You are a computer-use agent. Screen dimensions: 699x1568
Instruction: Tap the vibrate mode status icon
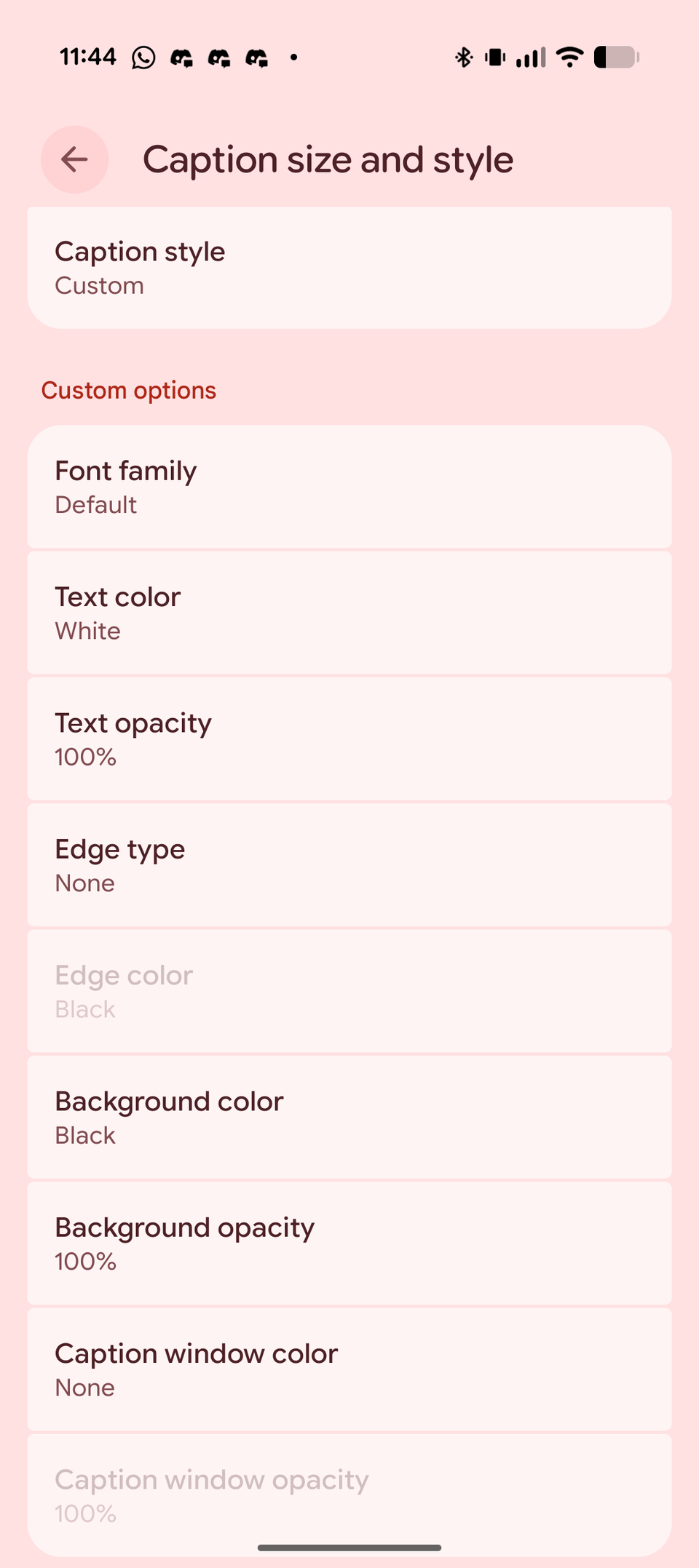click(x=494, y=56)
